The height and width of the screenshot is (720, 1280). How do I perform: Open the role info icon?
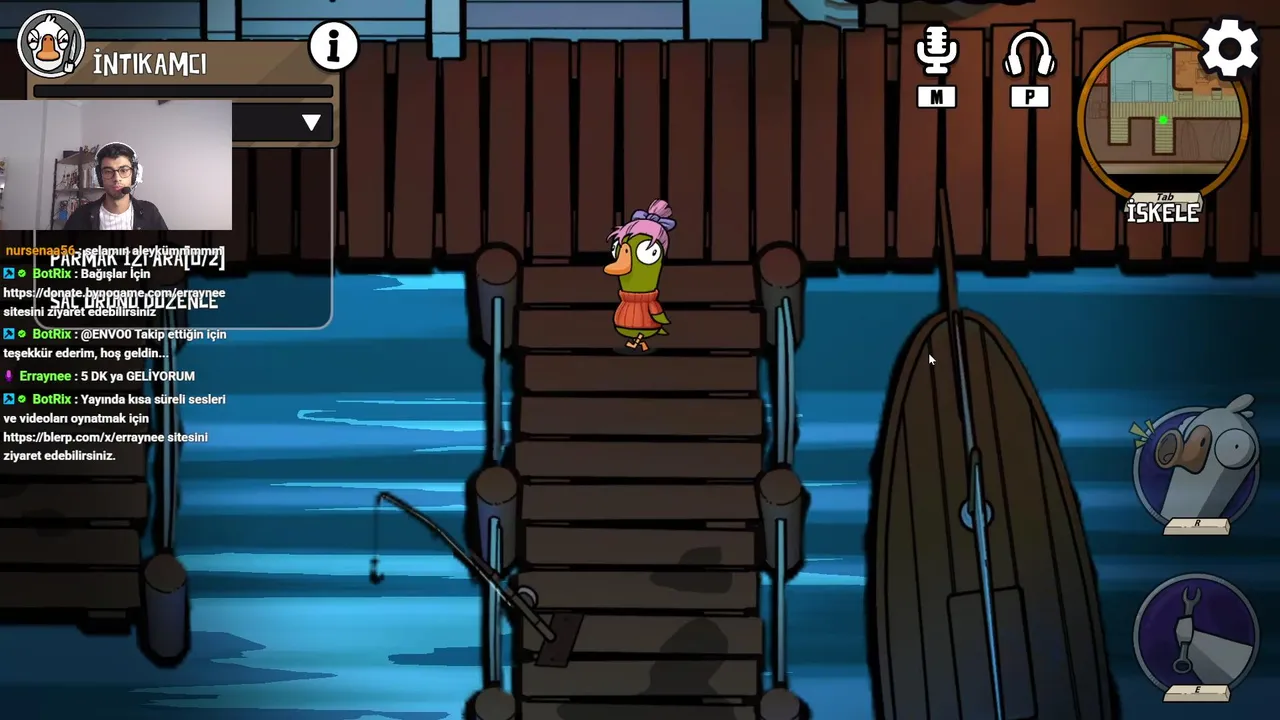click(x=333, y=46)
